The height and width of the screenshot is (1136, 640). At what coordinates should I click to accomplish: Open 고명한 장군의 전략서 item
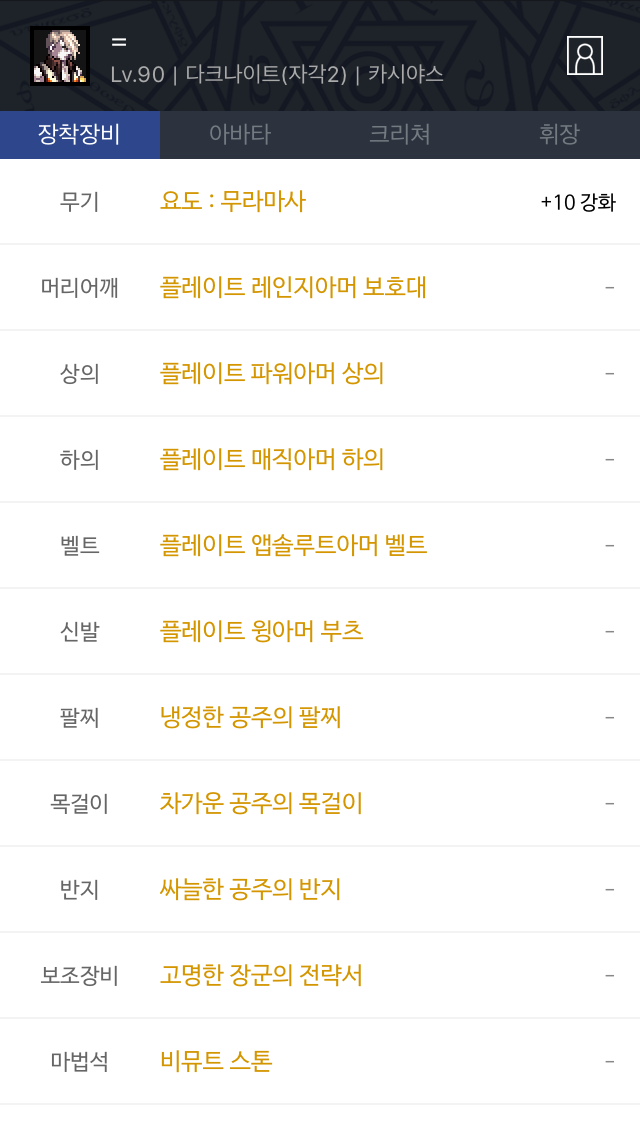point(261,976)
